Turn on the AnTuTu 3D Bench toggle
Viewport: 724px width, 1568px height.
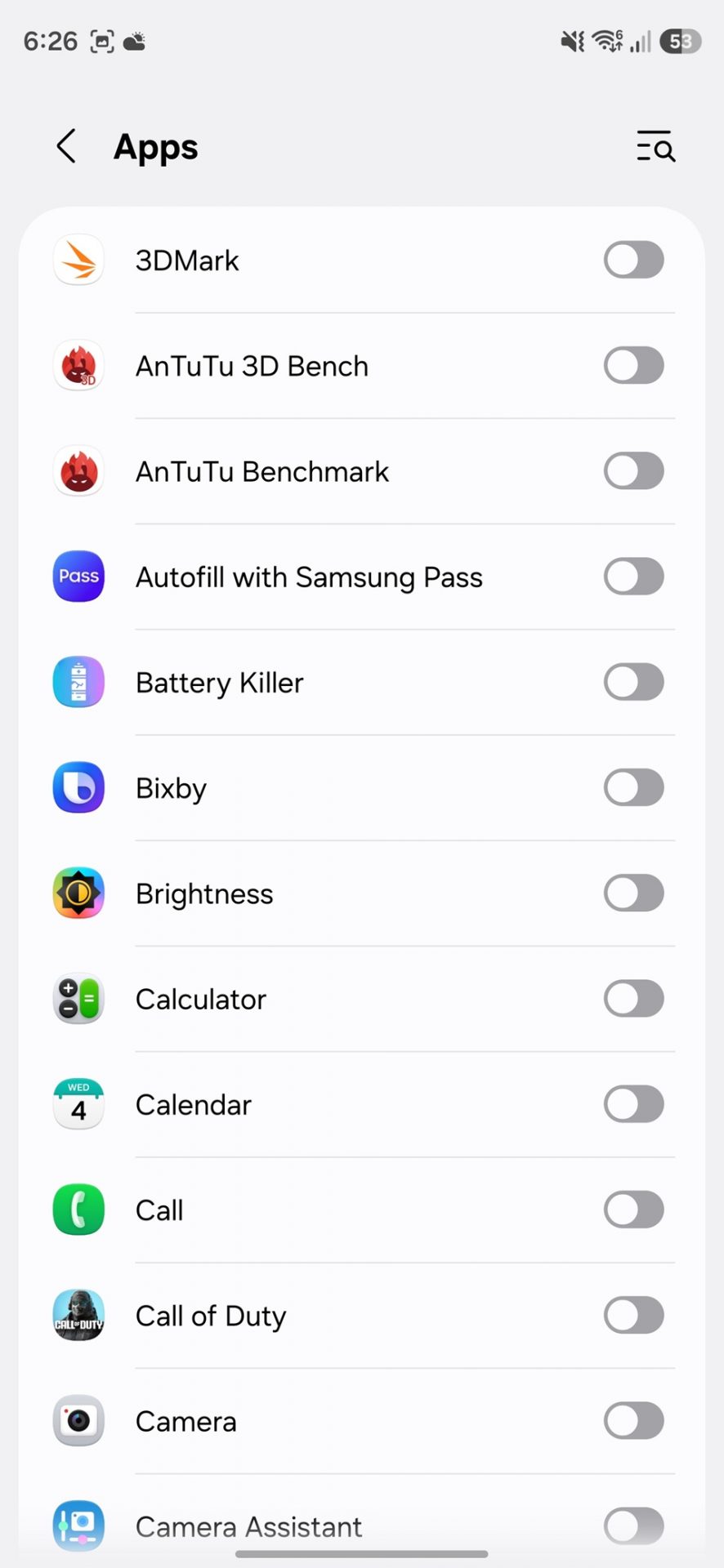click(x=633, y=366)
